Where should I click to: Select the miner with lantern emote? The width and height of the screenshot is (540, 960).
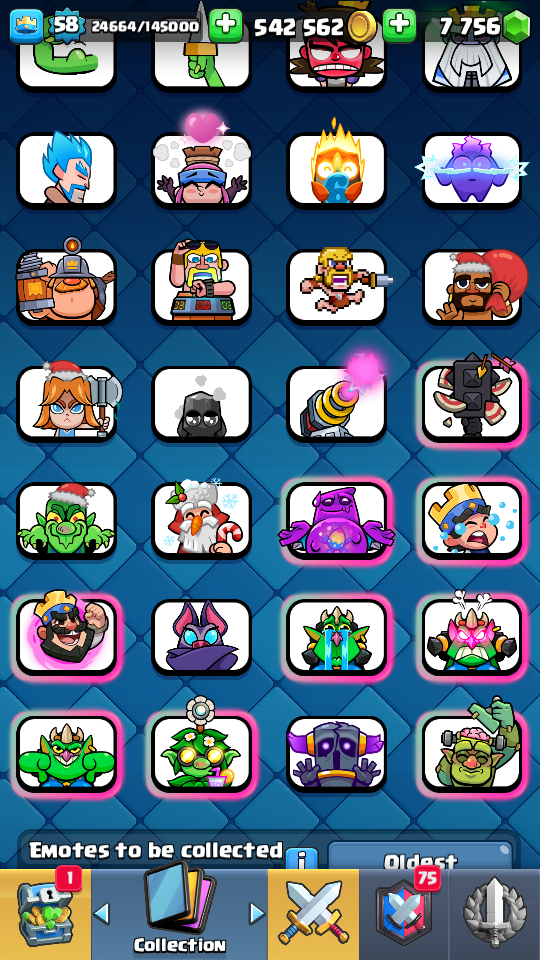coord(66,286)
